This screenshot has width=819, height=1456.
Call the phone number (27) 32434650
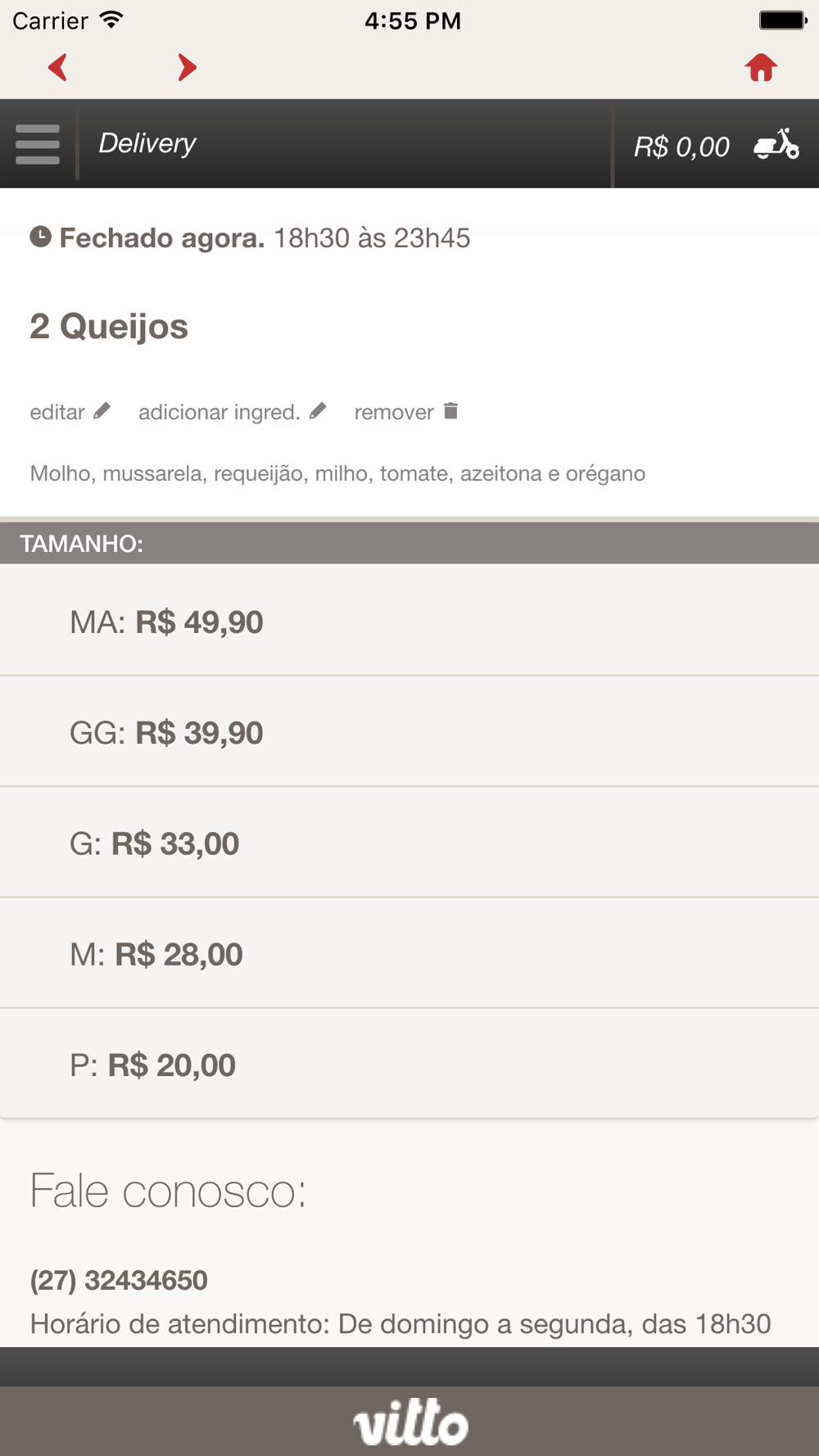[x=119, y=1280]
